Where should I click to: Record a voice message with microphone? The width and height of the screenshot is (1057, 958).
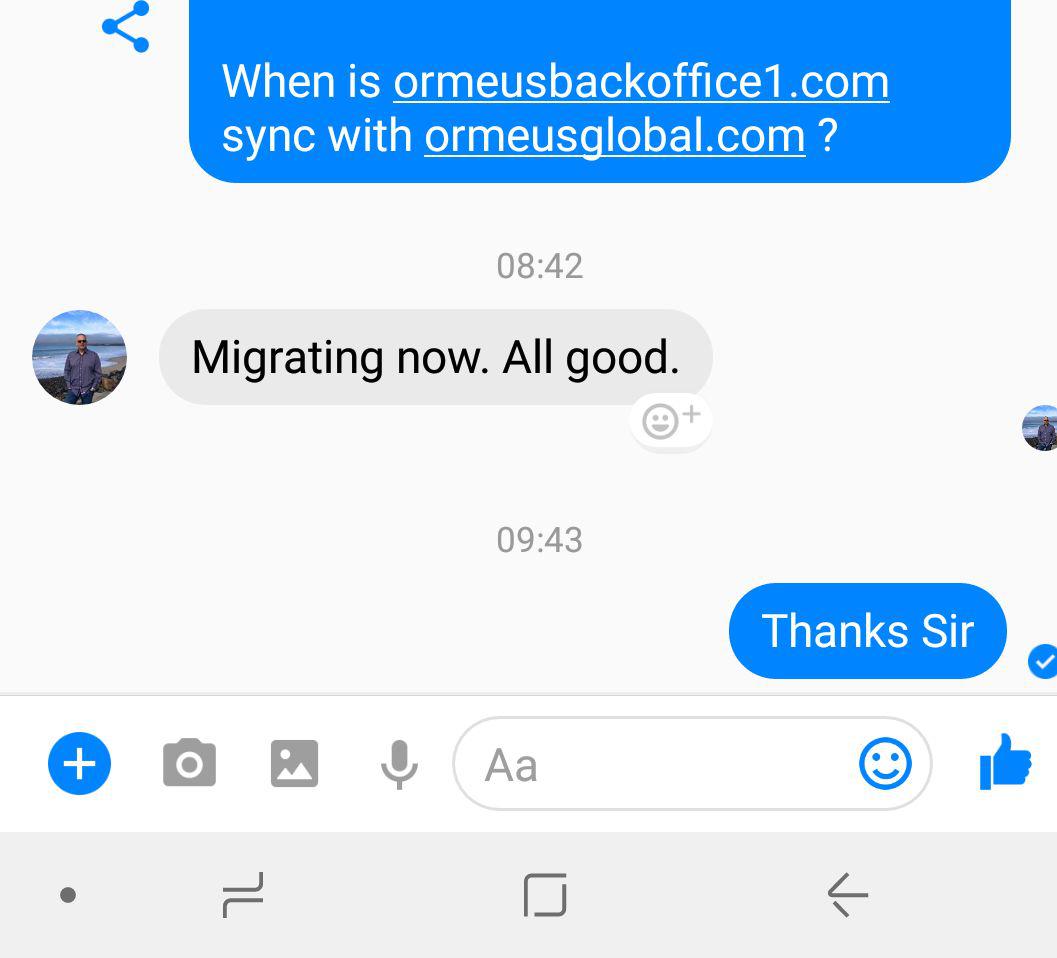click(399, 764)
